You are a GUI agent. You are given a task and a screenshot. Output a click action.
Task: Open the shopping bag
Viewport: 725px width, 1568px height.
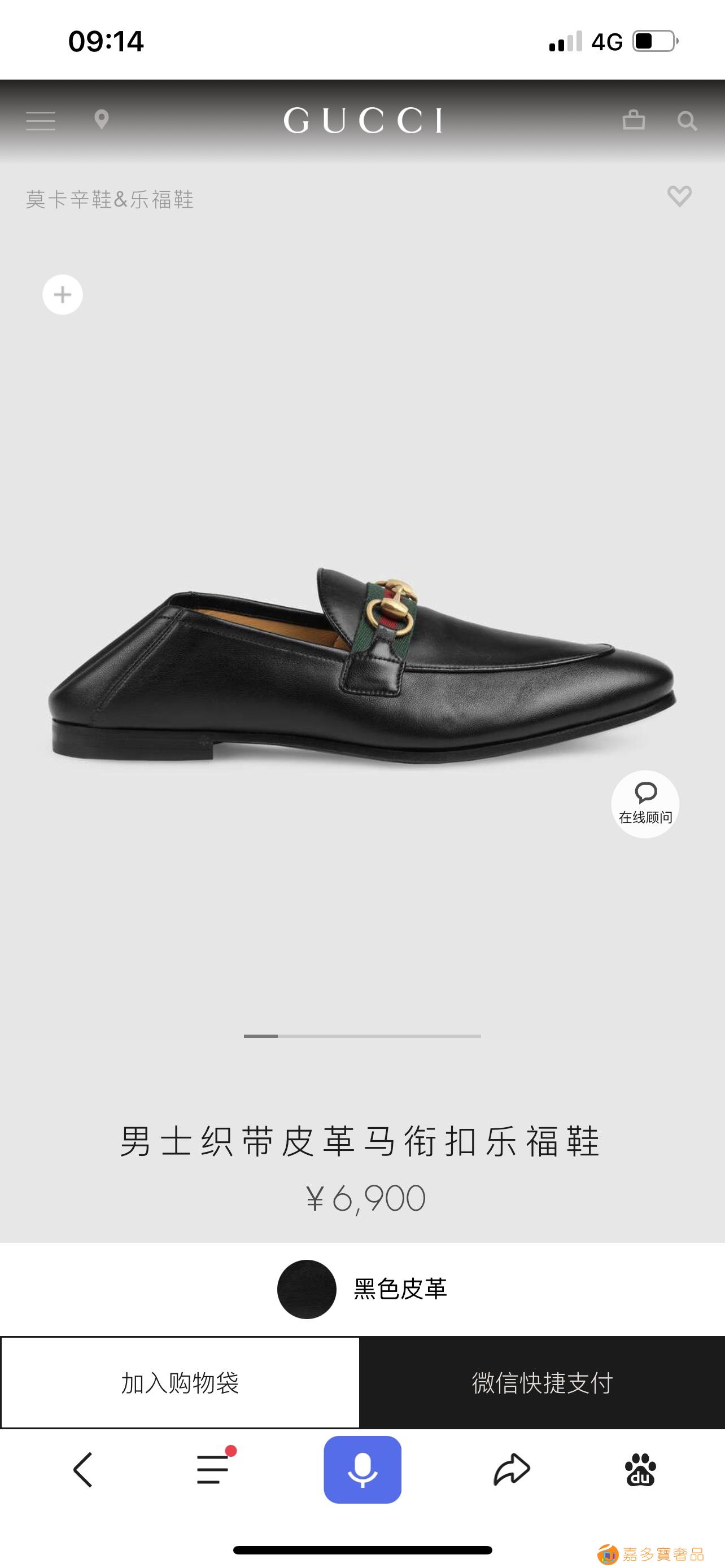point(633,120)
